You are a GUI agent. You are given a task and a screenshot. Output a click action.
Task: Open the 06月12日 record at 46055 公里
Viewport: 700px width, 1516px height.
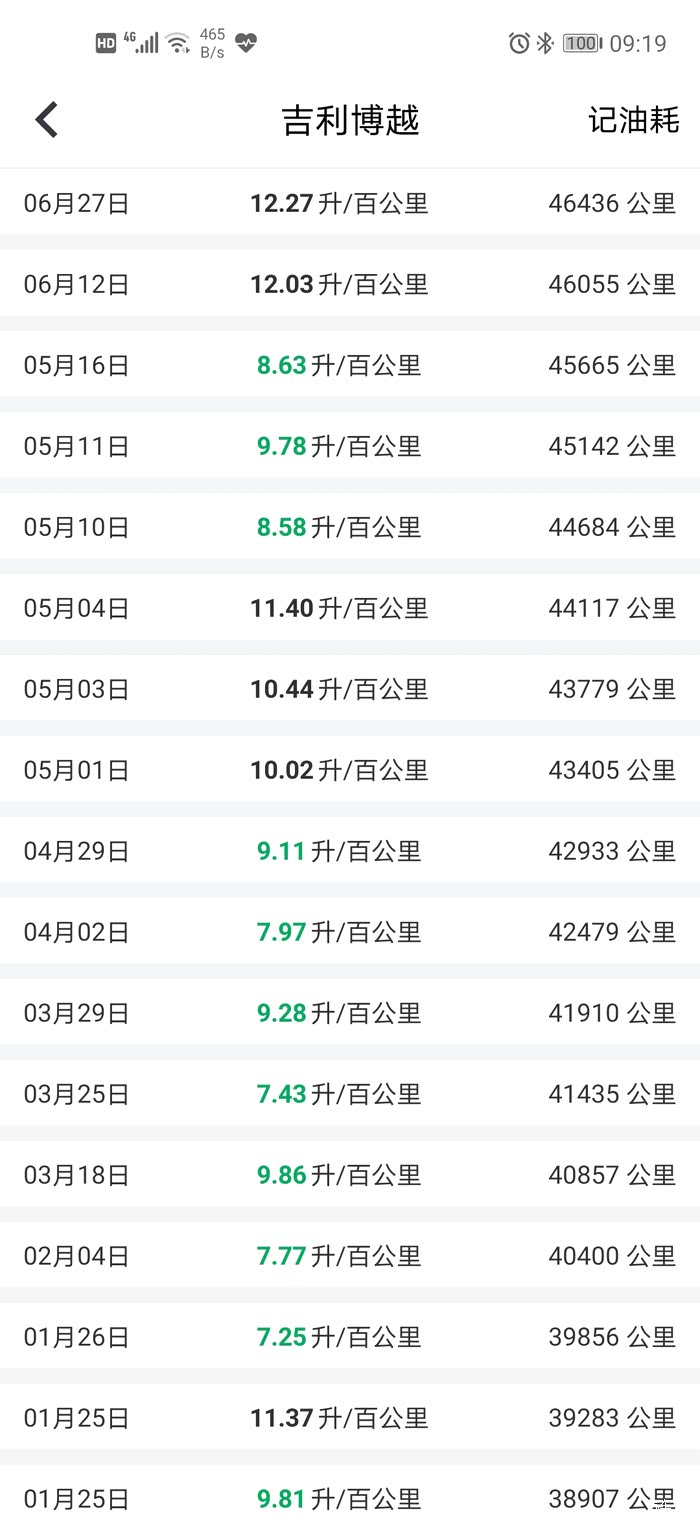click(x=350, y=285)
